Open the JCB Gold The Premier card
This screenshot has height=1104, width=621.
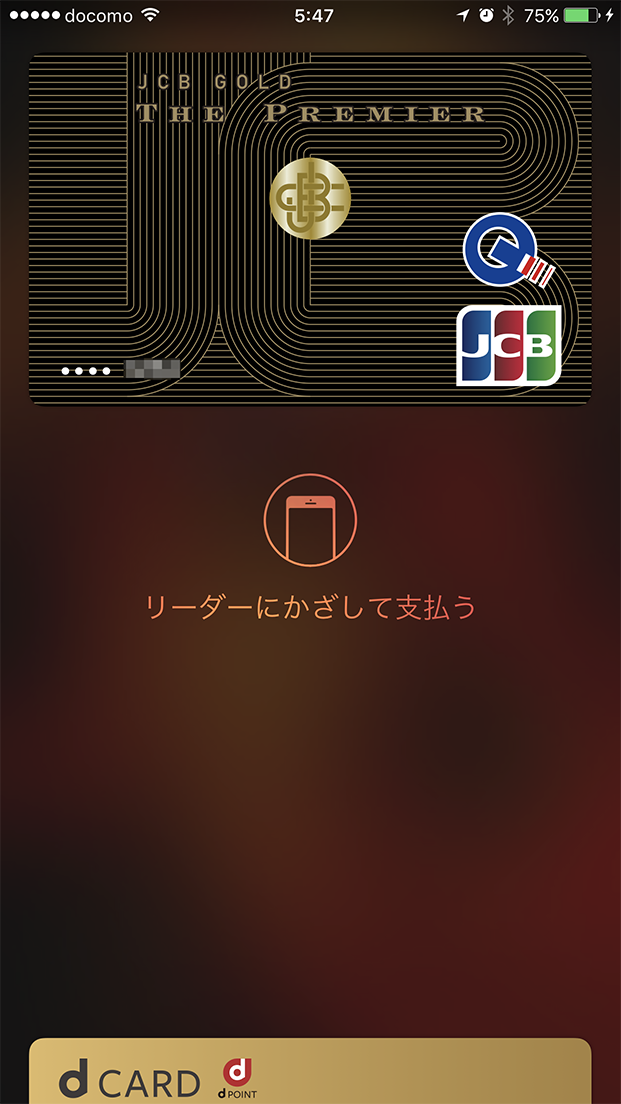(310, 230)
